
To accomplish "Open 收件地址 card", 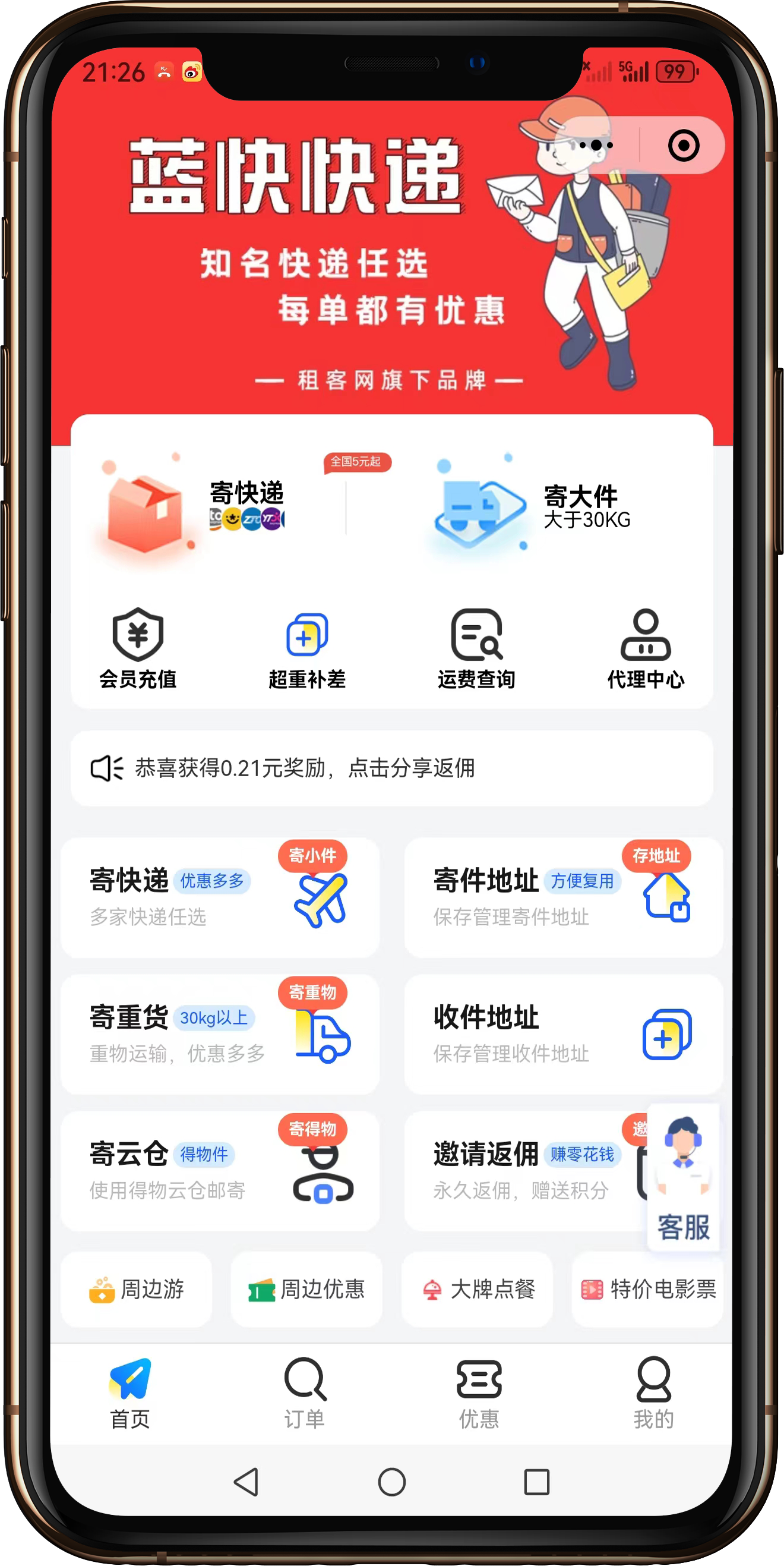I will point(564,1034).
